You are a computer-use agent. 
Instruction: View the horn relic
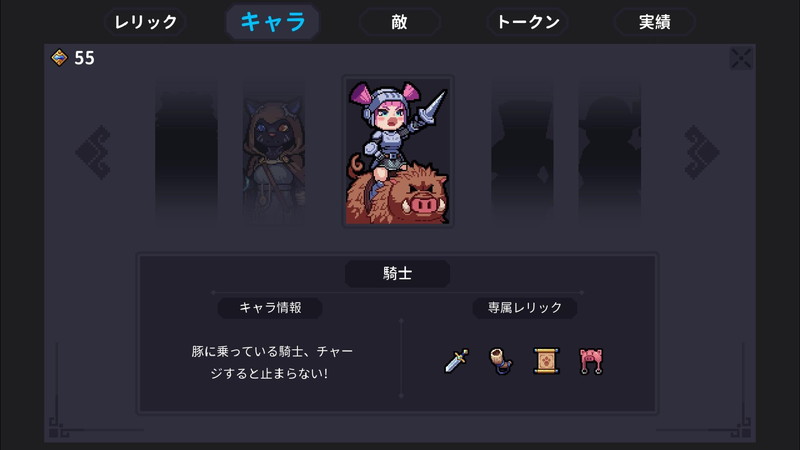coord(500,360)
